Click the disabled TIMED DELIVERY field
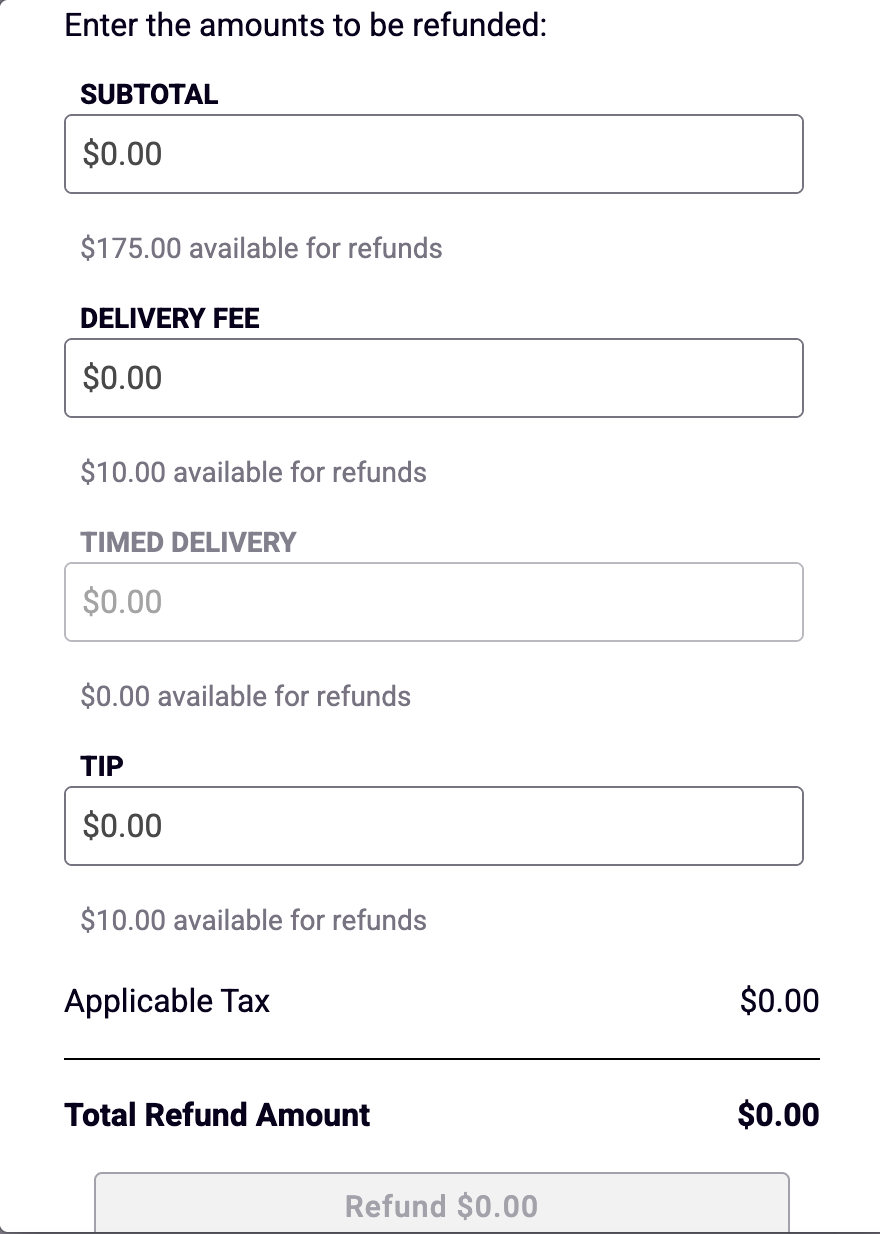This screenshot has height=1234, width=880. click(434, 601)
